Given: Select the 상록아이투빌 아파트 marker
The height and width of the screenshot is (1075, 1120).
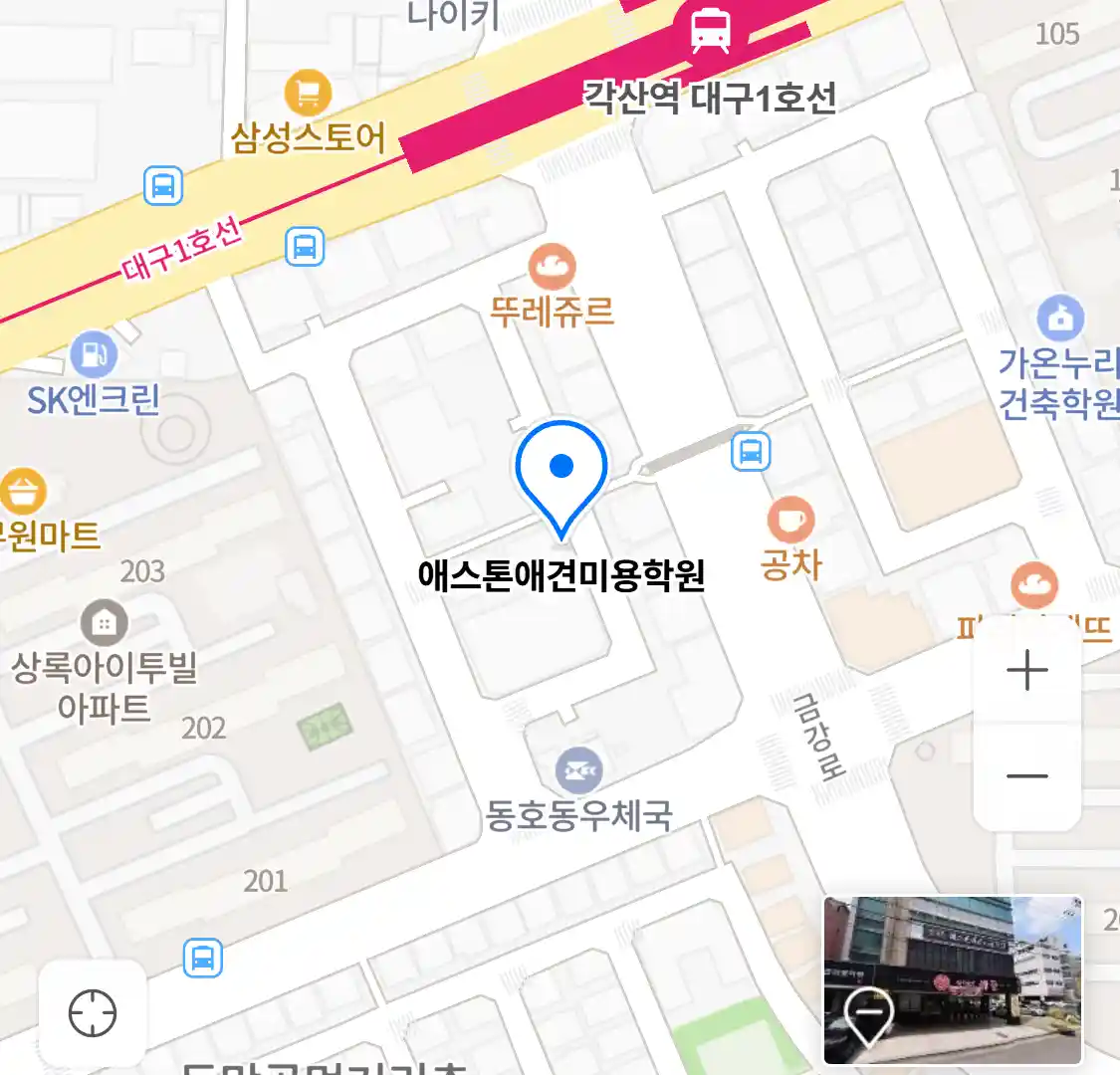Looking at the screenshot, I should pyautogui.click(x=104, y=624).
